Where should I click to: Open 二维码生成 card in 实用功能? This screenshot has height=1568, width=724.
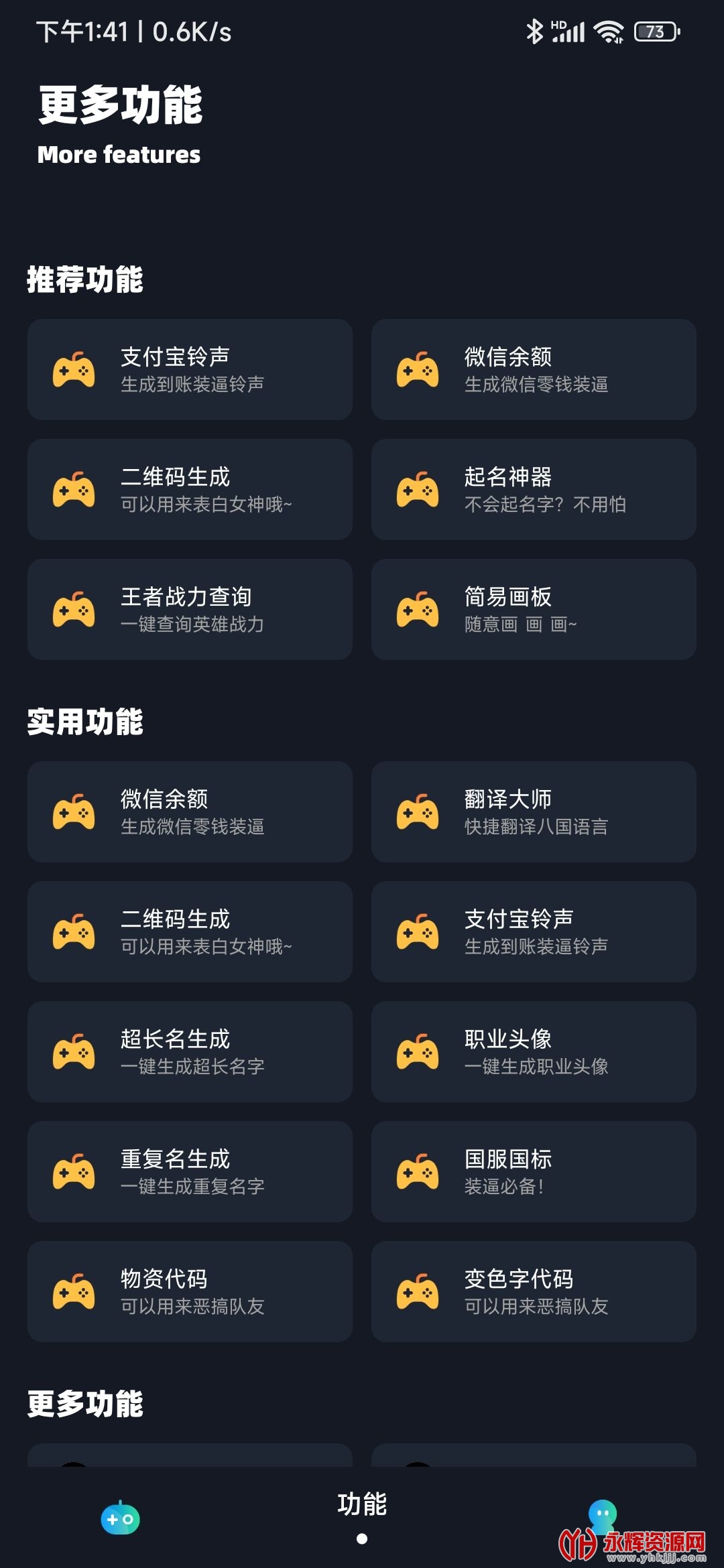(190, 932)
